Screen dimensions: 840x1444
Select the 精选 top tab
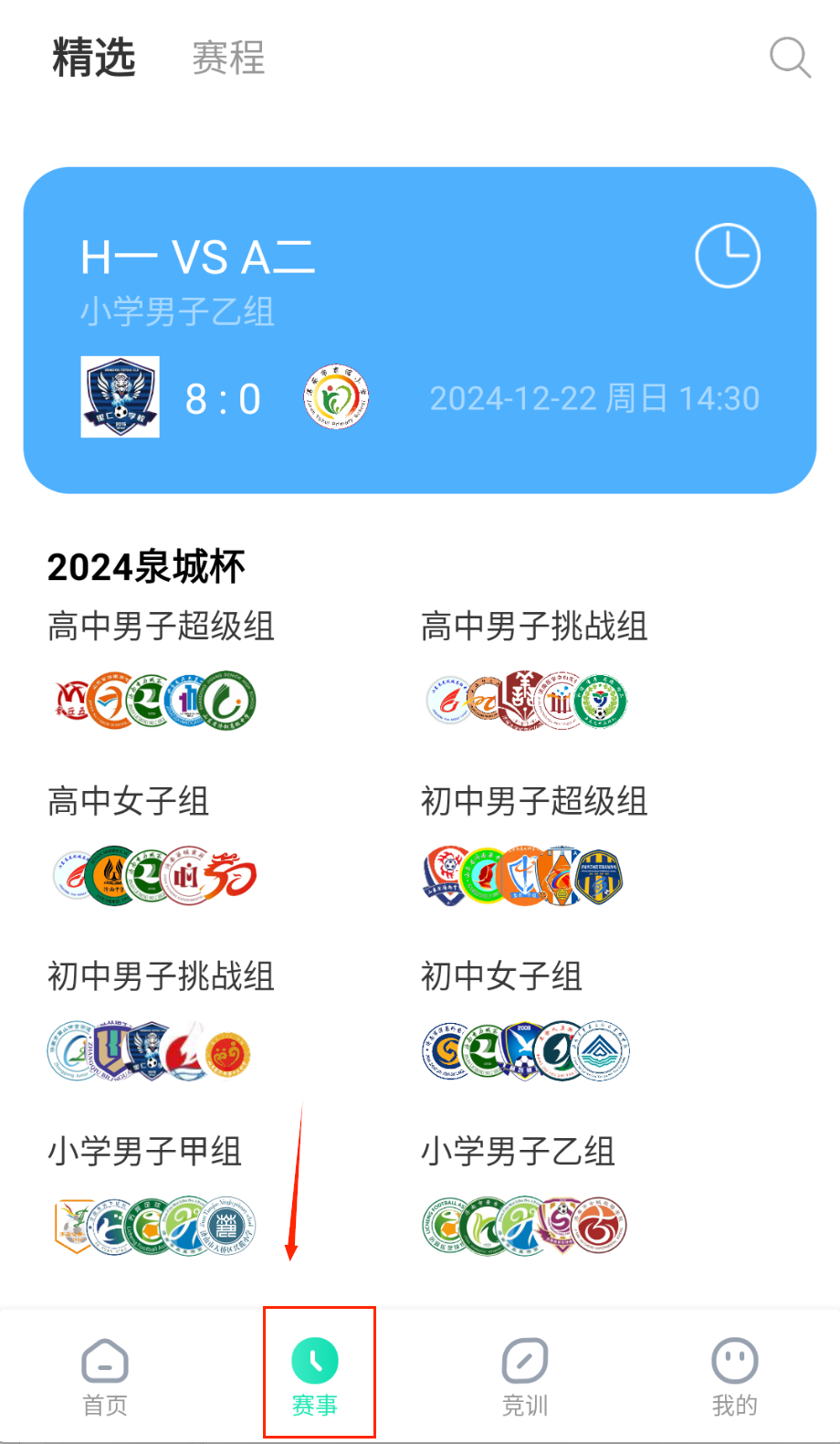(94, 58)
